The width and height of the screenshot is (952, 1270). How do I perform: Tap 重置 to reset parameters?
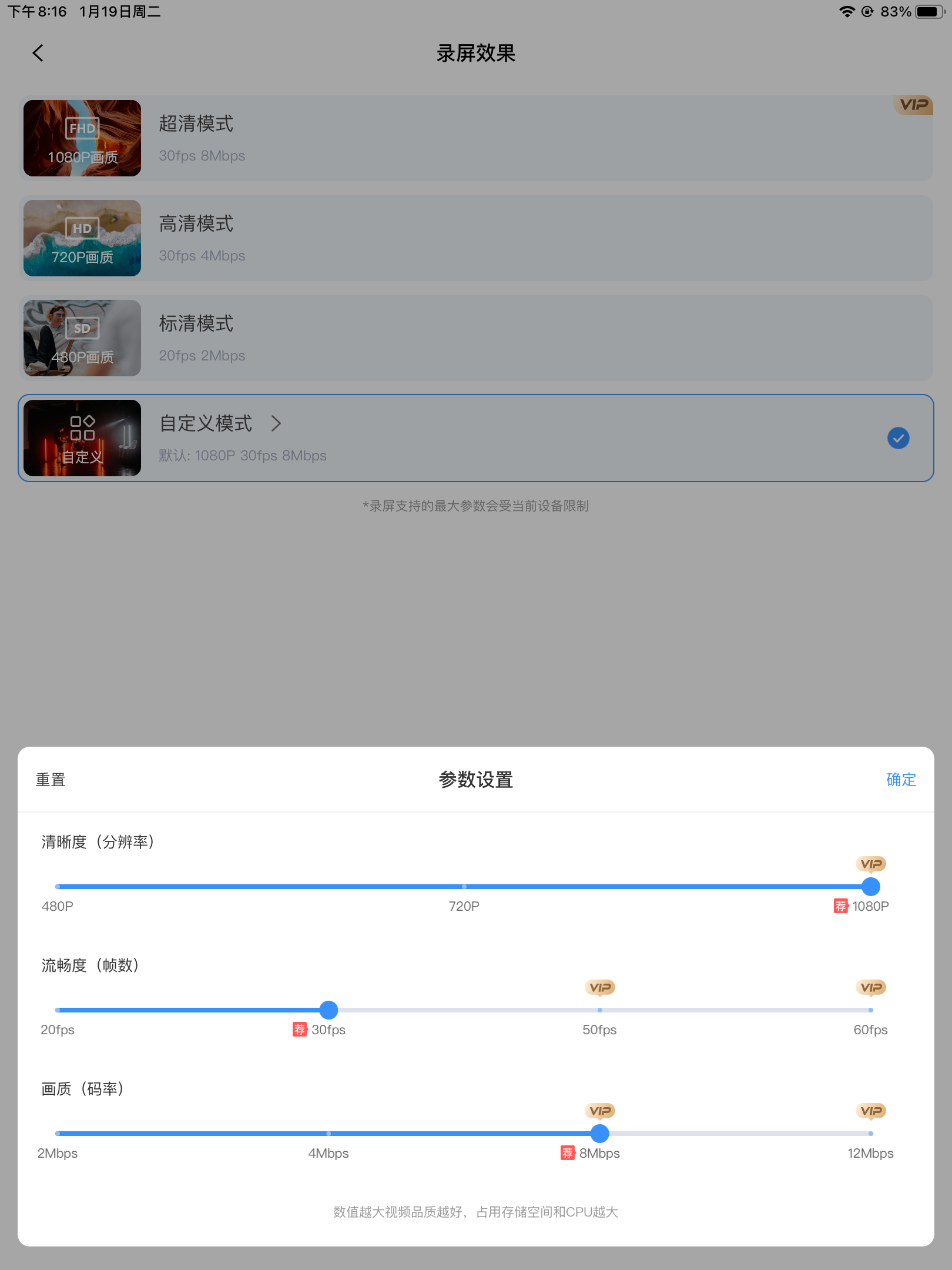(x=51, y=780)
